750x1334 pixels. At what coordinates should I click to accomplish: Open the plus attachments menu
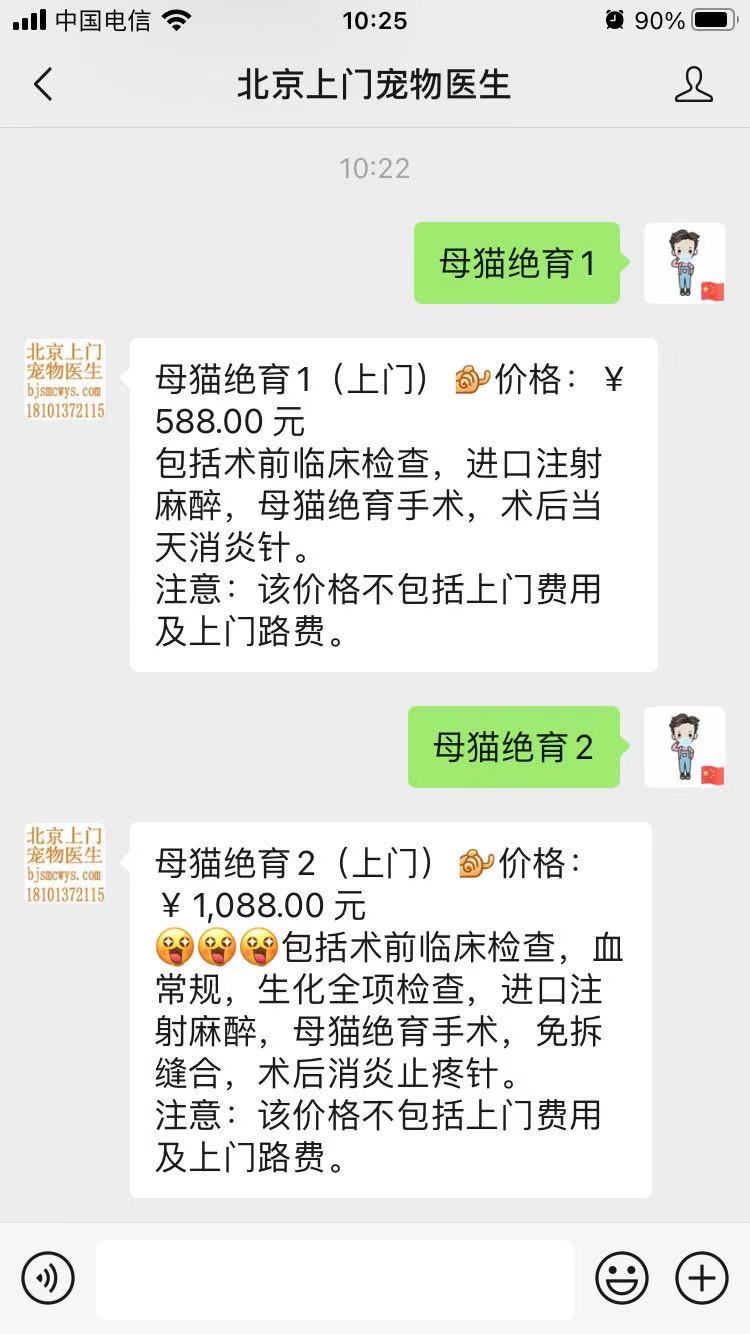click(x=702, y=1278)
